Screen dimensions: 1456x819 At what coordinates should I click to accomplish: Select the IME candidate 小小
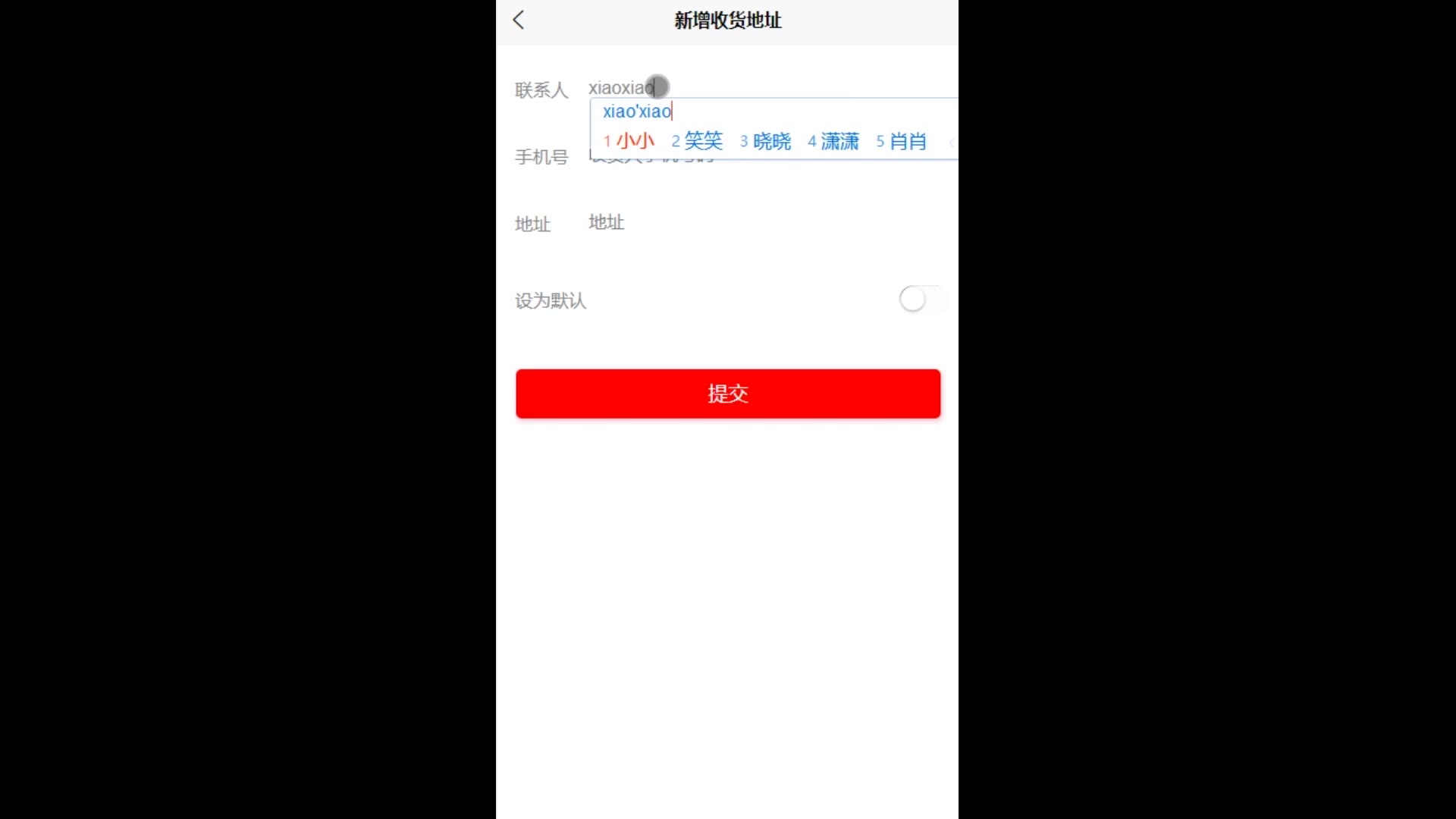(x=634, y=141)
